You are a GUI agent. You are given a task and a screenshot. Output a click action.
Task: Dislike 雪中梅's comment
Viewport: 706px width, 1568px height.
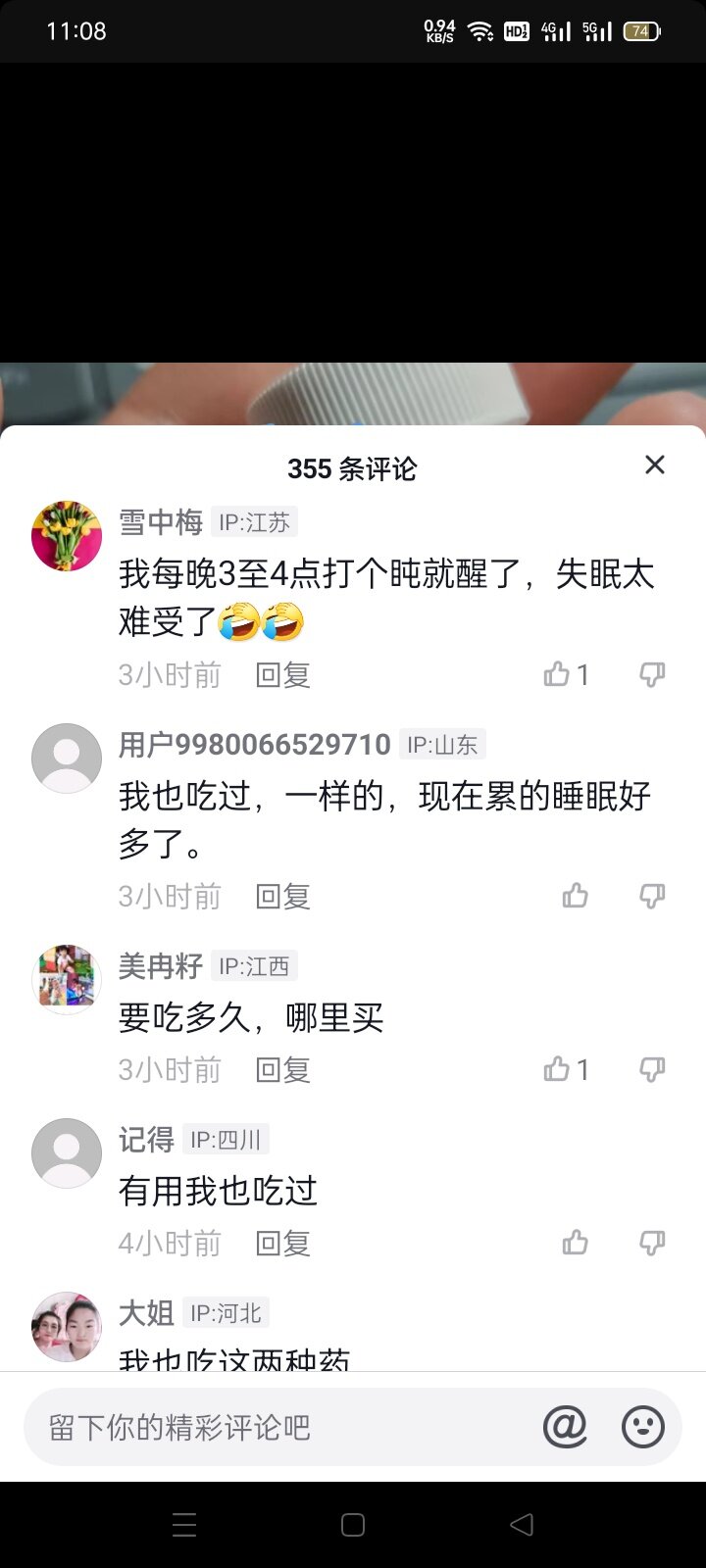pos(652,674)
